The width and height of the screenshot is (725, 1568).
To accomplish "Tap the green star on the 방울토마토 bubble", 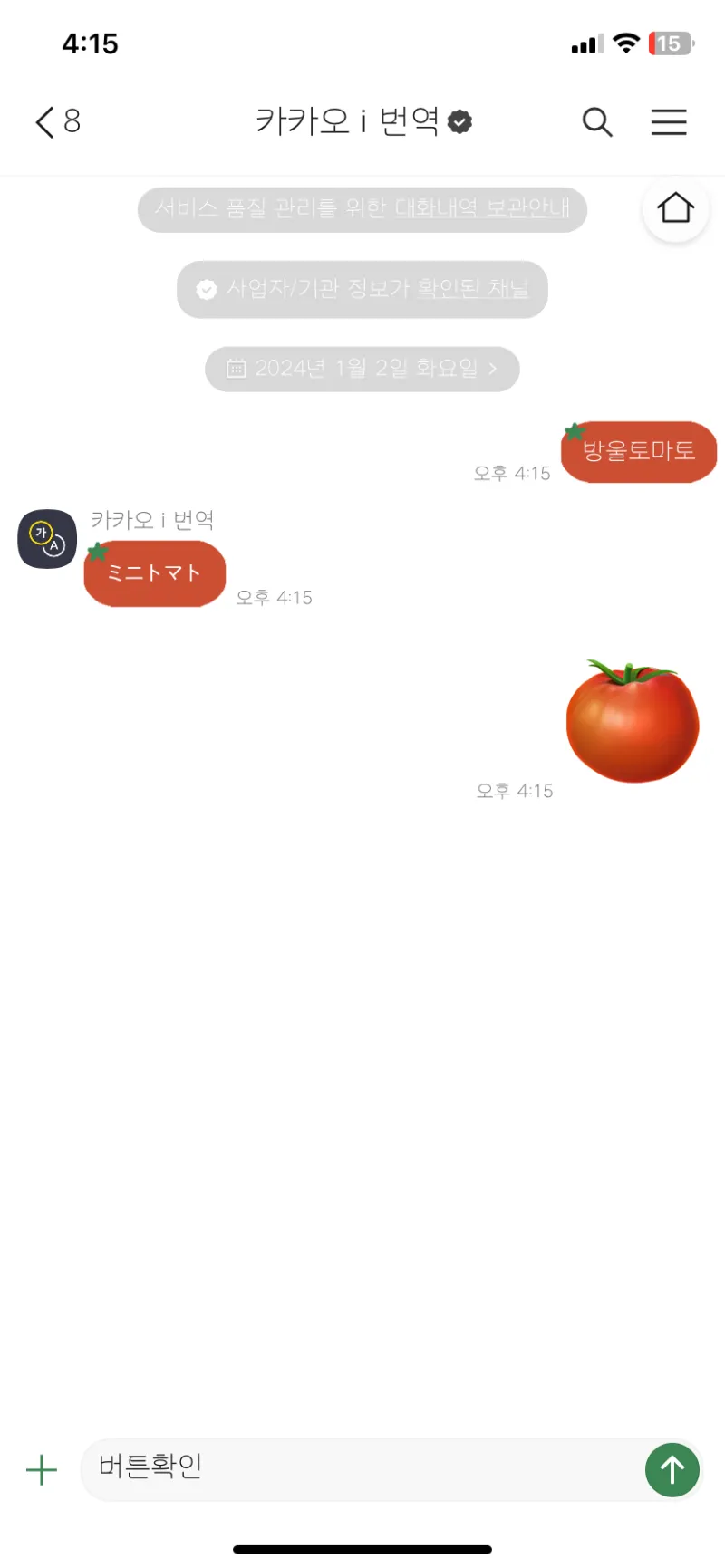I will 575,433.
